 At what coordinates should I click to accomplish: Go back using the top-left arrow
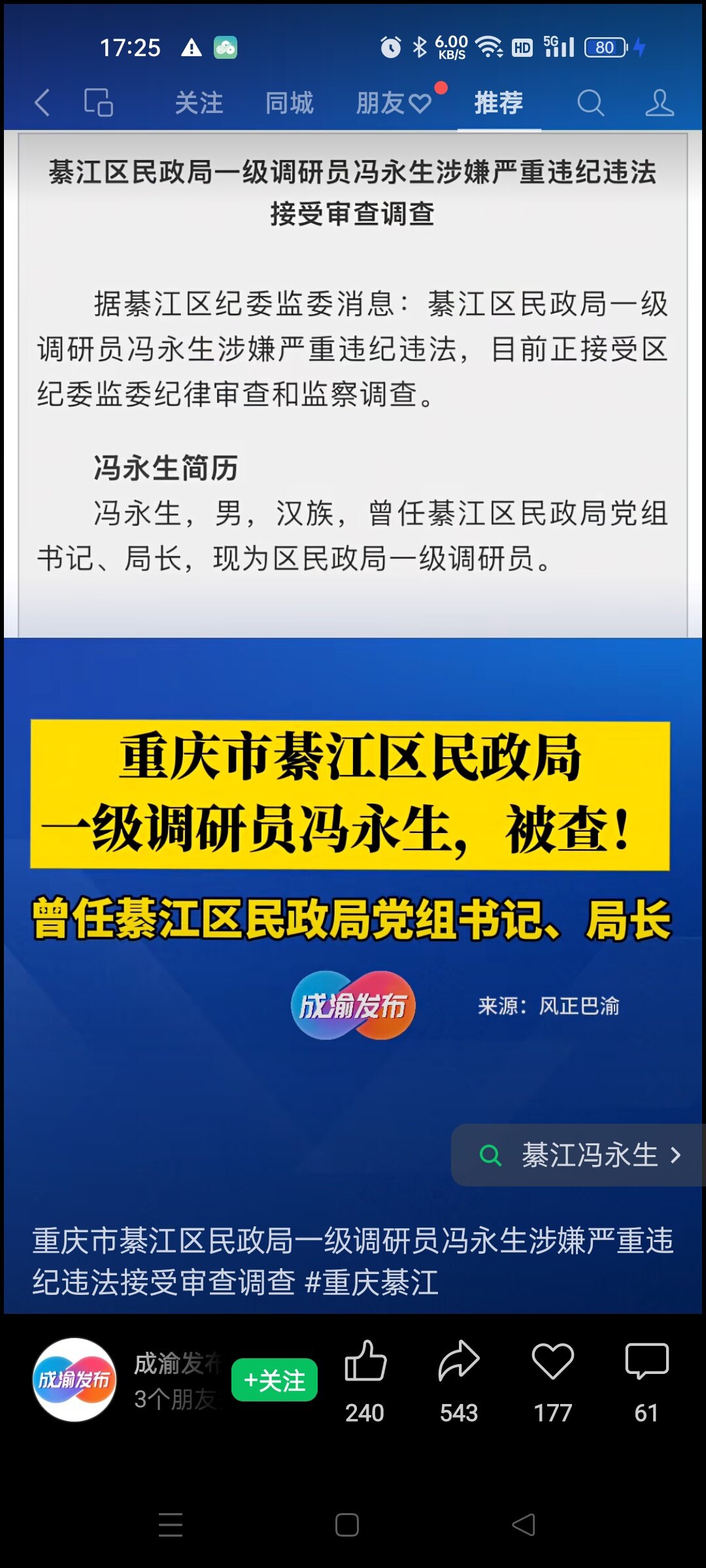(x=42, y=103)
